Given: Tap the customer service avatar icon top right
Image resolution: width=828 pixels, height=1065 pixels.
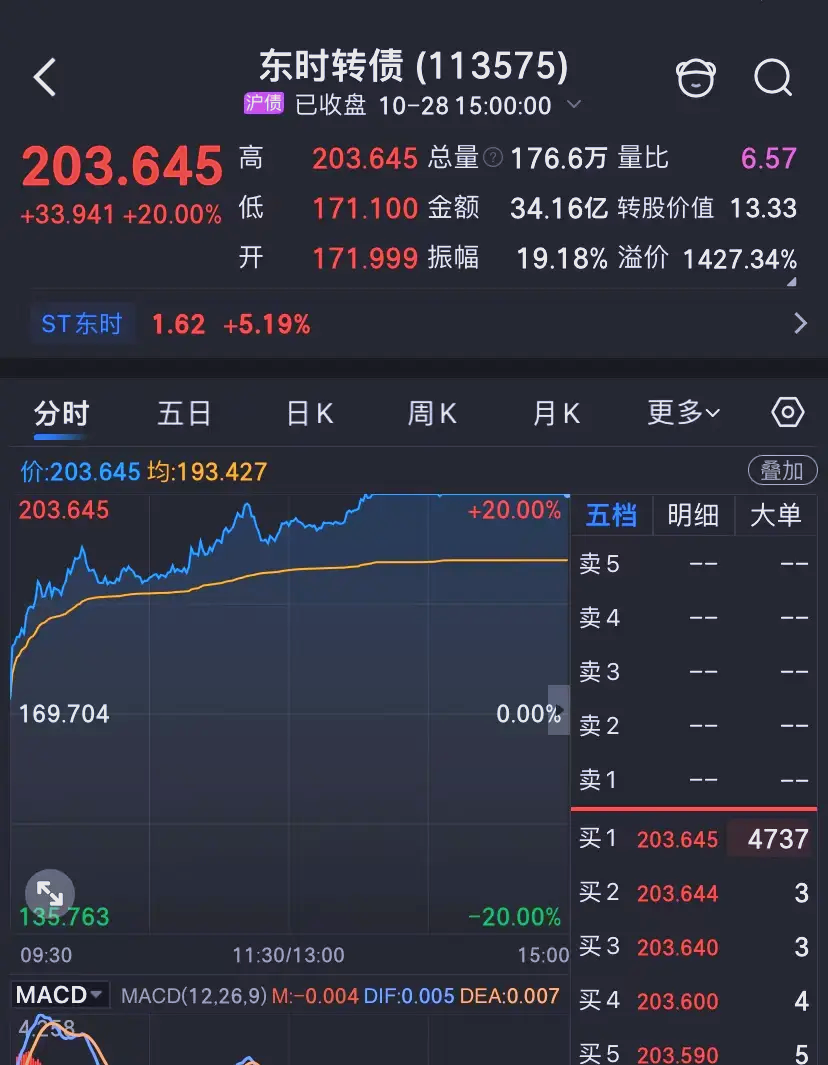Looking at the screenshot, I should [697, 78].
